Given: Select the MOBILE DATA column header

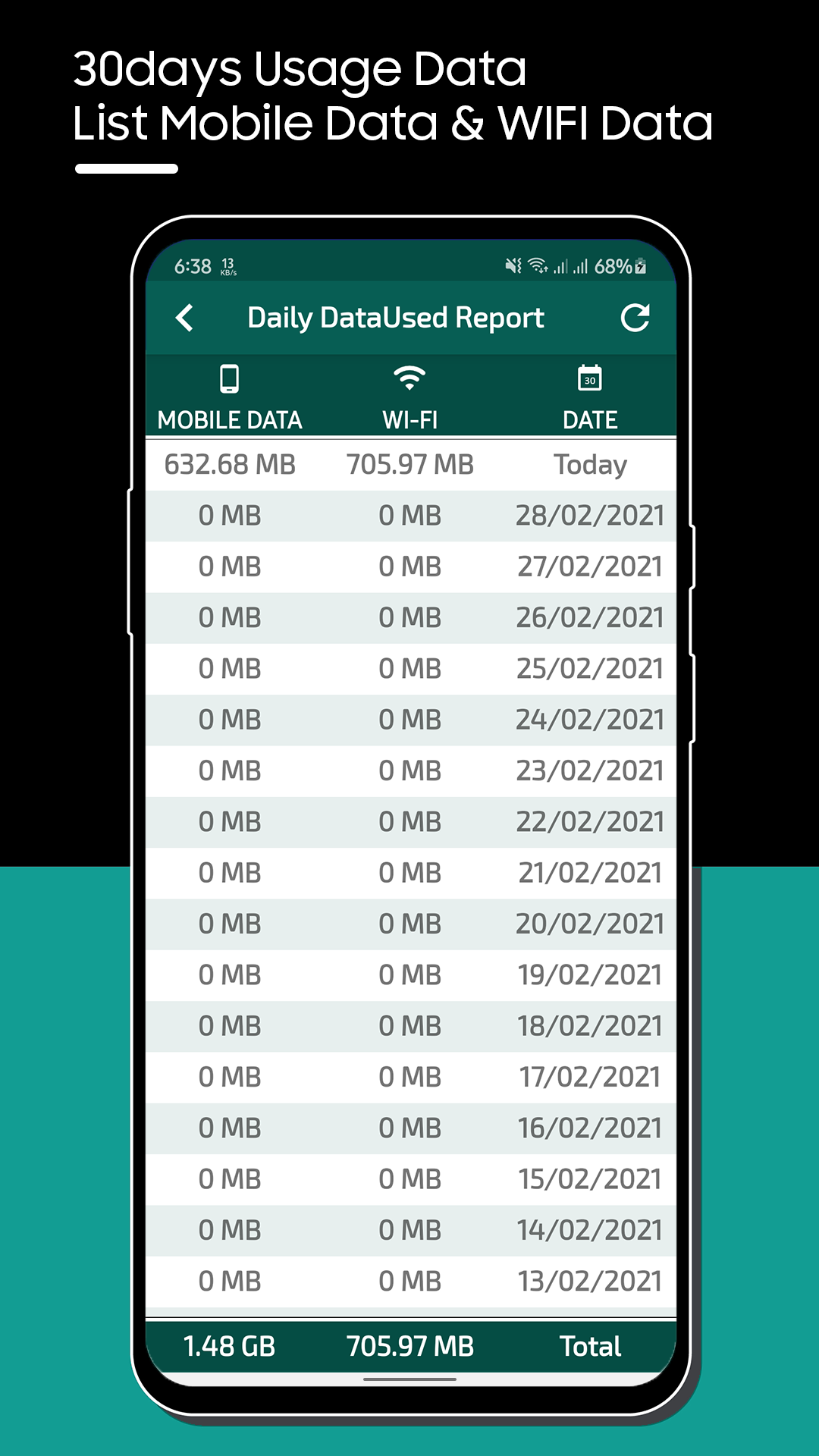Looking at the screenshot, I should coord(228,419).
